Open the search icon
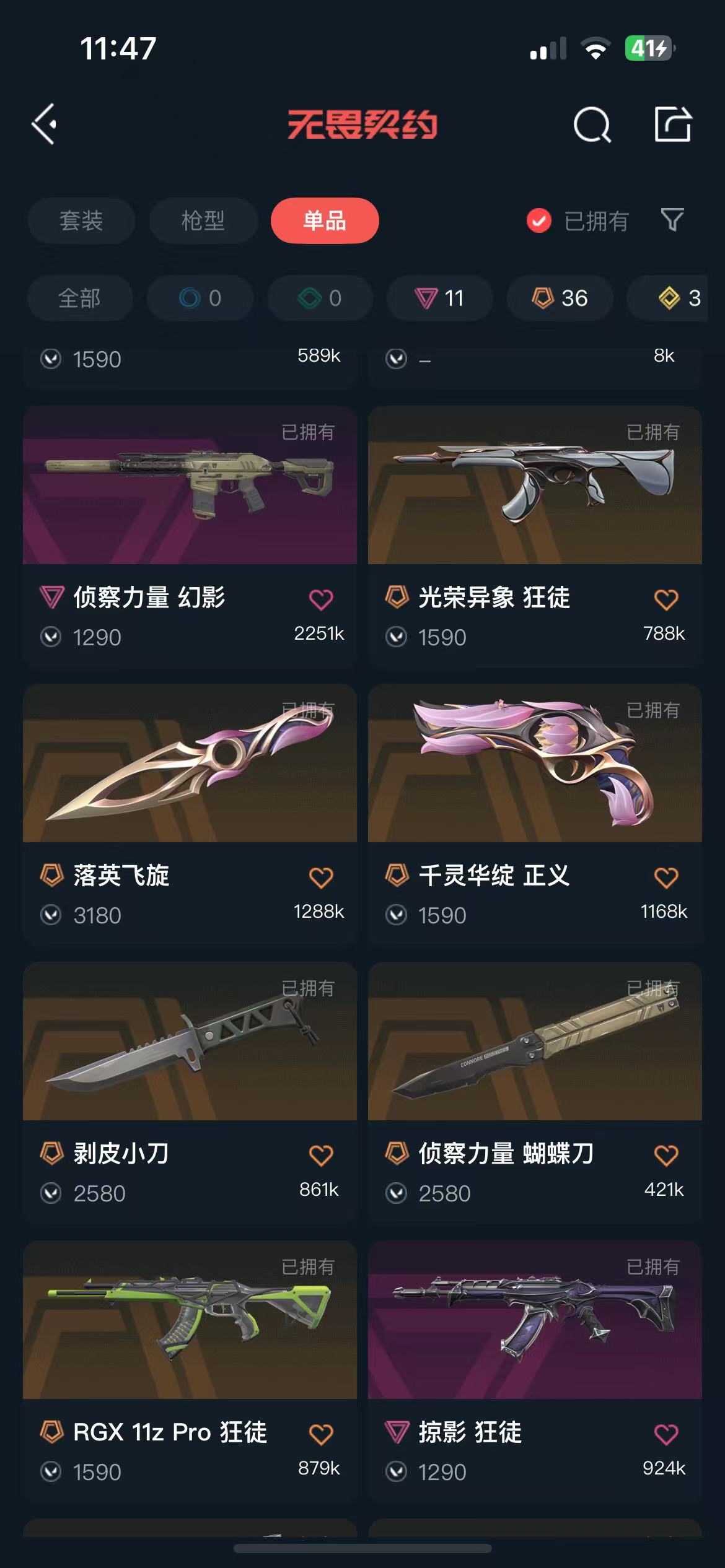The height and width of the screenshot is (1568, 725). [592, 125]
